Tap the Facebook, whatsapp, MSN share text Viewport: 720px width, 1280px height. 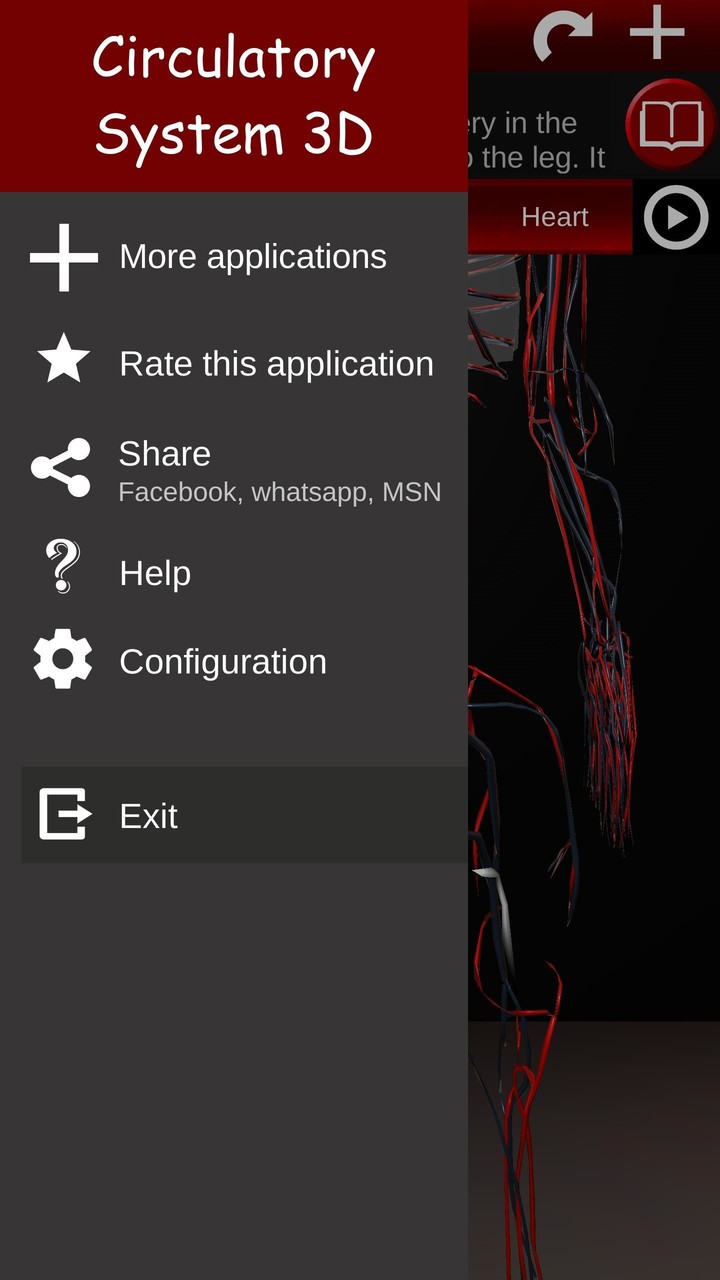click(x=278, y=491)
